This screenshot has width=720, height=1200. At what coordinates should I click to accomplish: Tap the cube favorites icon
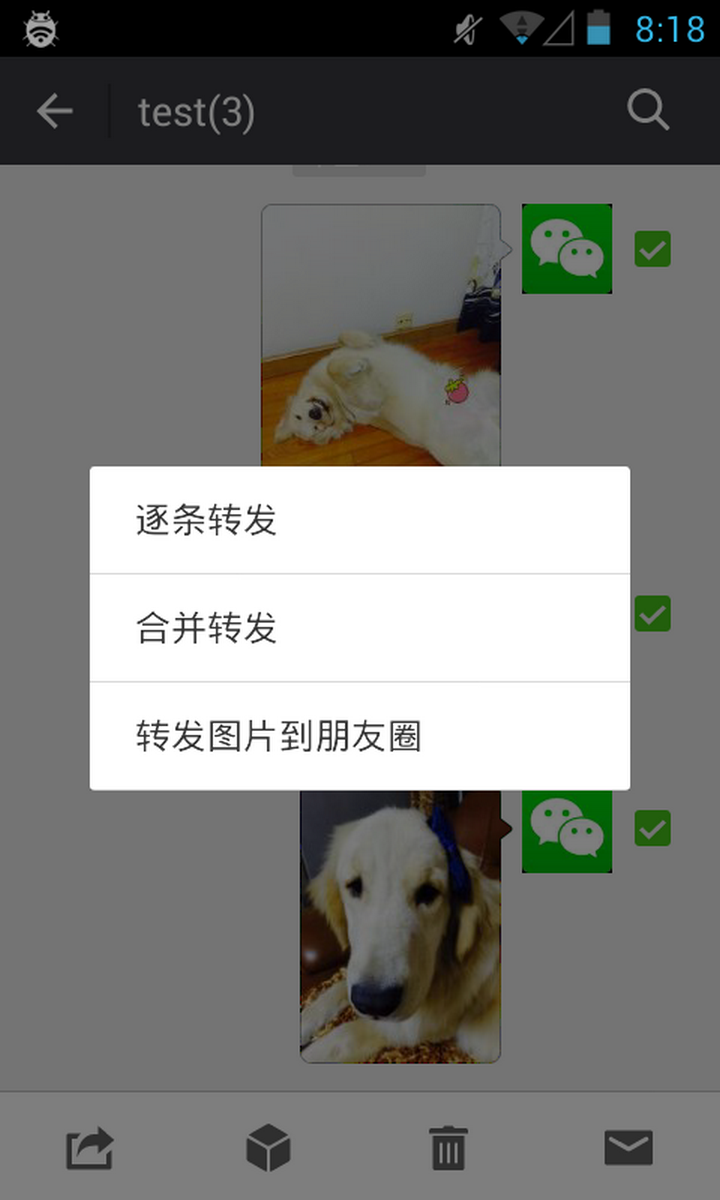coord(268,1148)
